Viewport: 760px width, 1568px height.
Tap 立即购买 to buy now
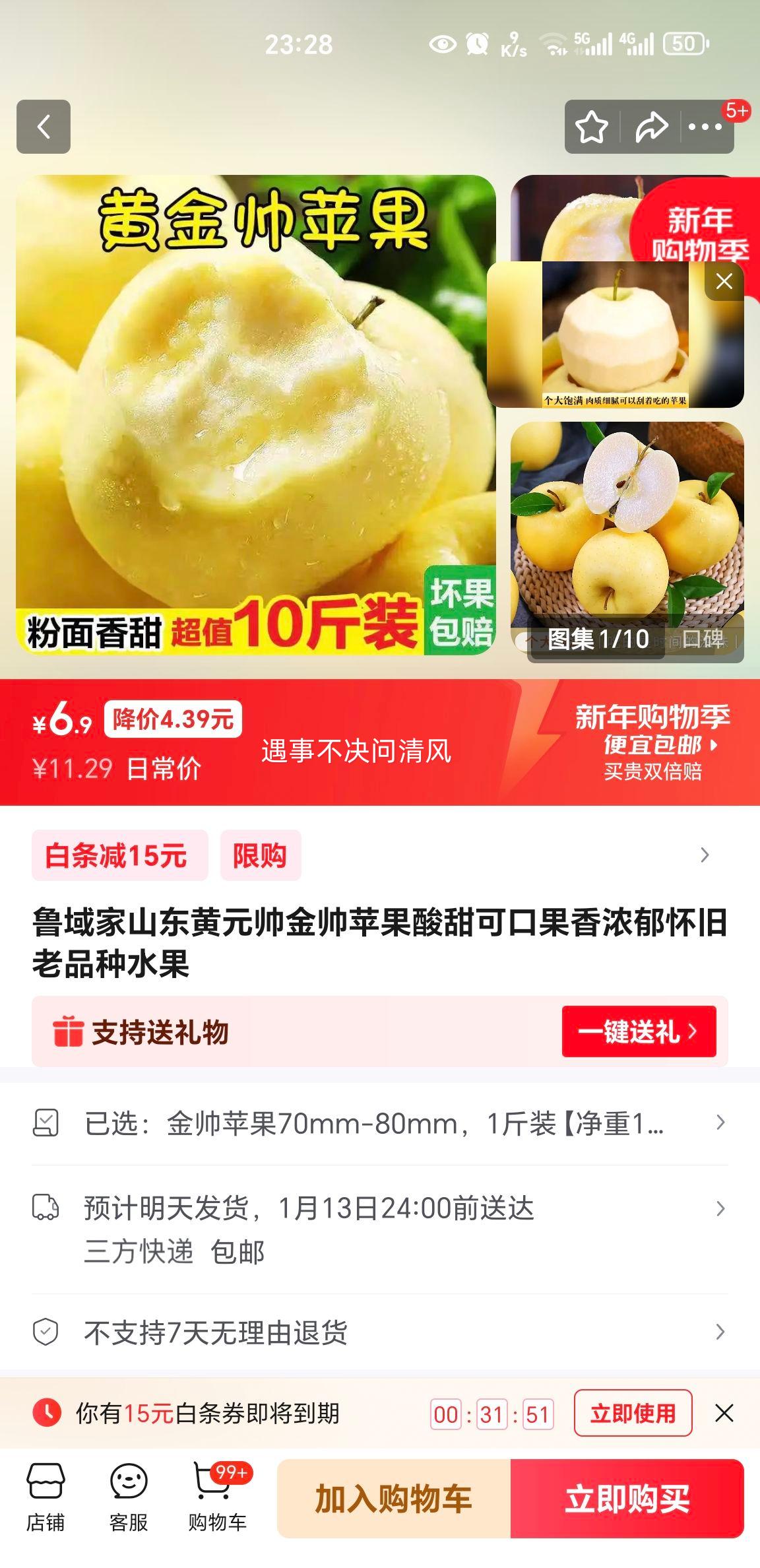pyautogui.click(x=627, y=1499)
